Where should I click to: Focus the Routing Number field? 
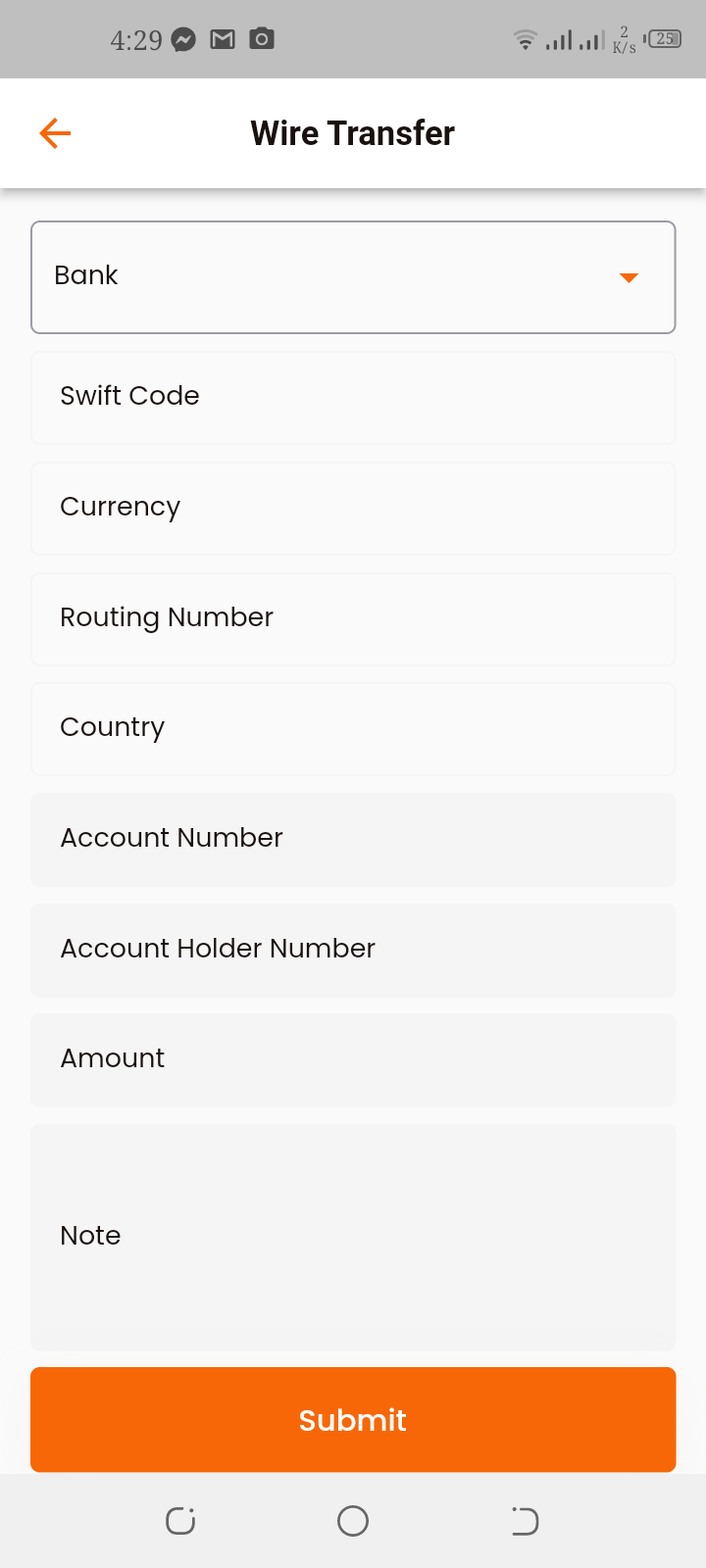(x=353, y=618)
